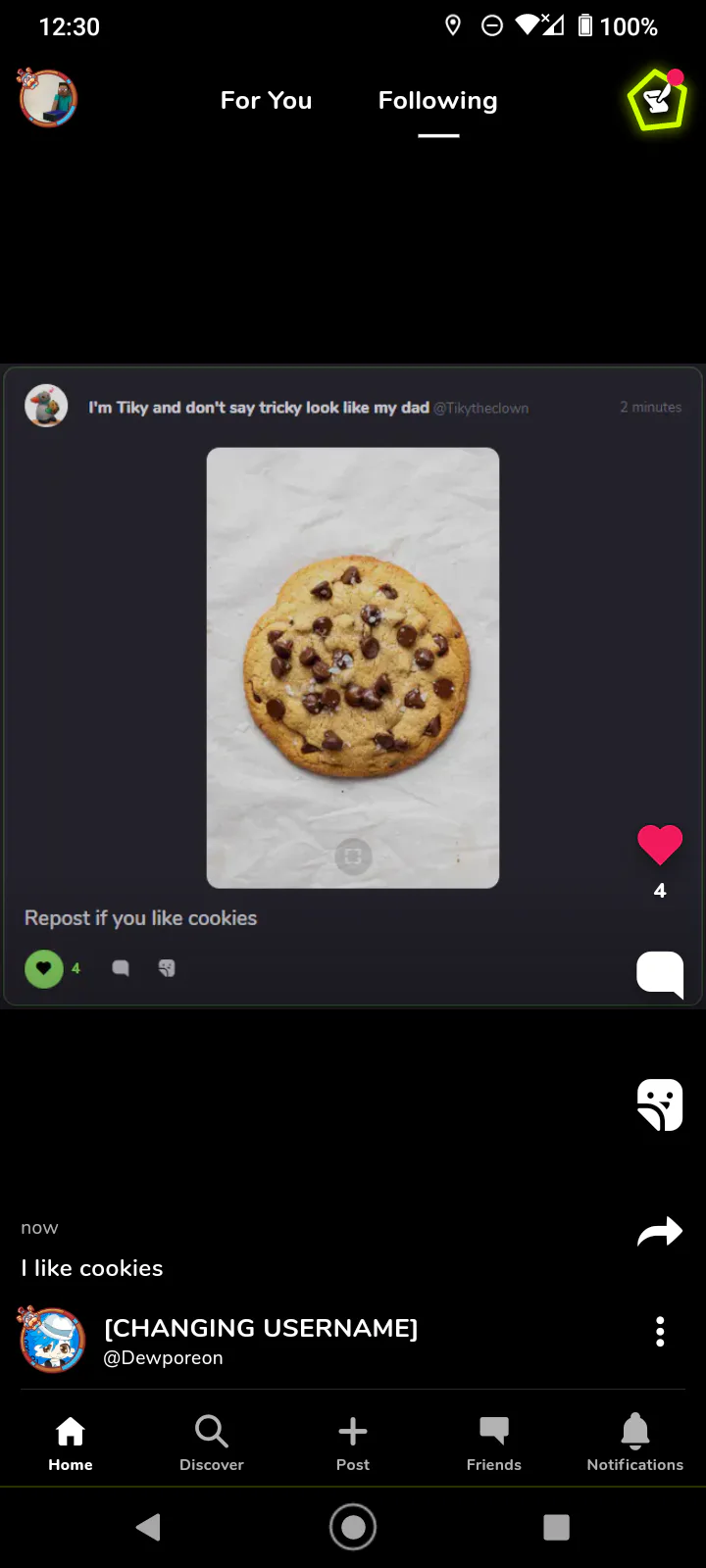706x1568 pixels.
Task: Tap the small repost icon in the reposted card
Action: [167, 968]
